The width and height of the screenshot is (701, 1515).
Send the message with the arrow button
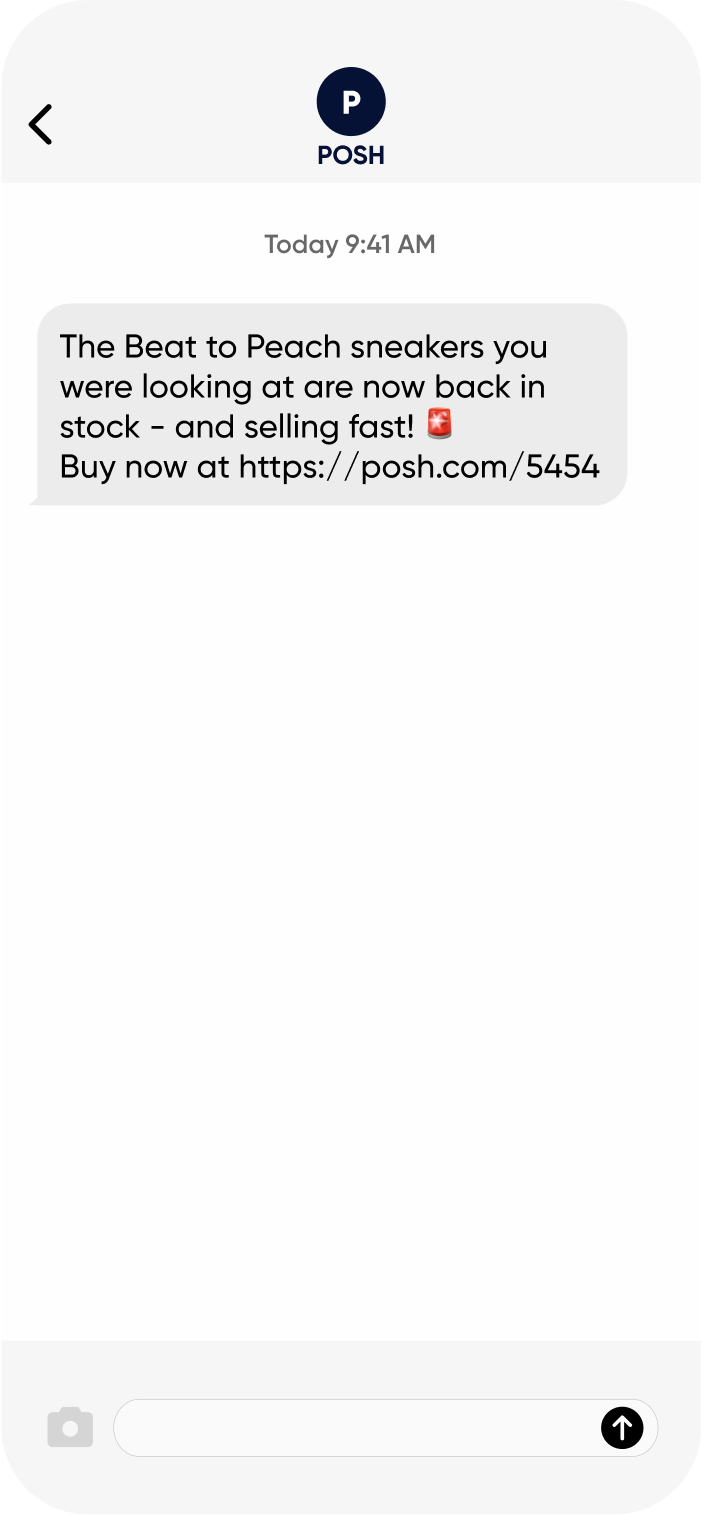coord(622,1427)
